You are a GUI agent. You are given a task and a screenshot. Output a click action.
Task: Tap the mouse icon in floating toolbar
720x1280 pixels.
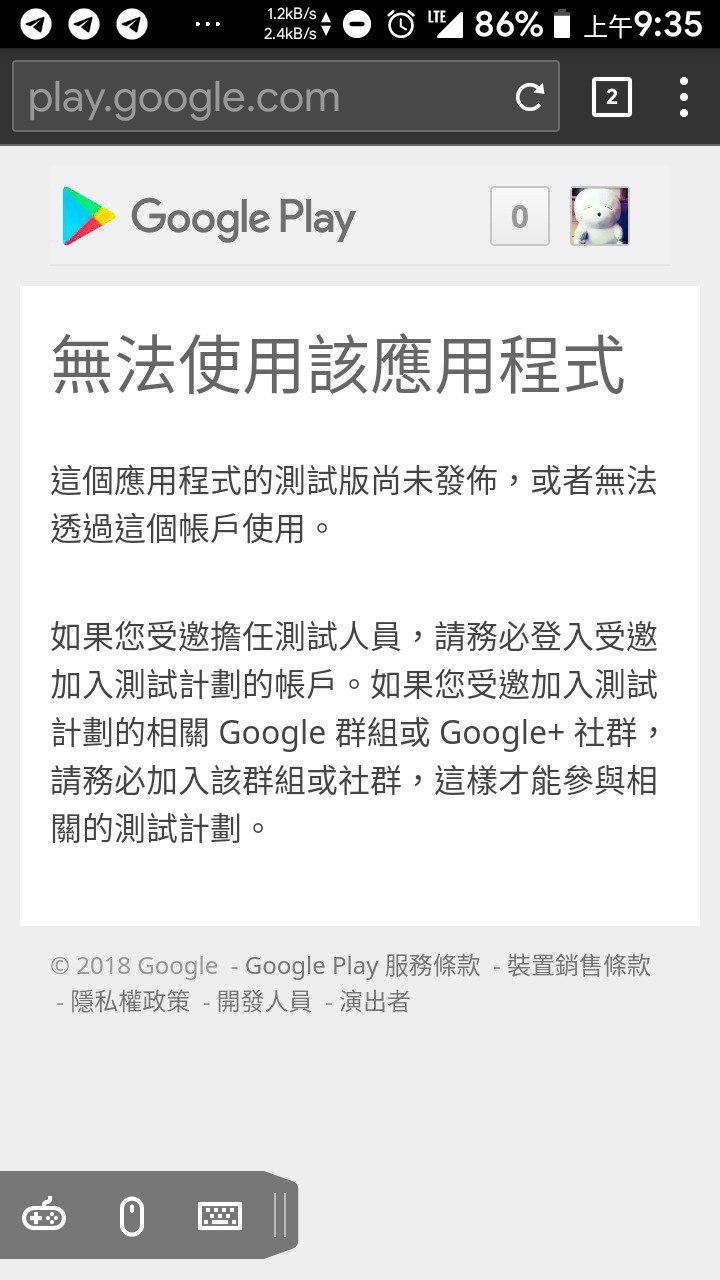(x=131, y=1216)
